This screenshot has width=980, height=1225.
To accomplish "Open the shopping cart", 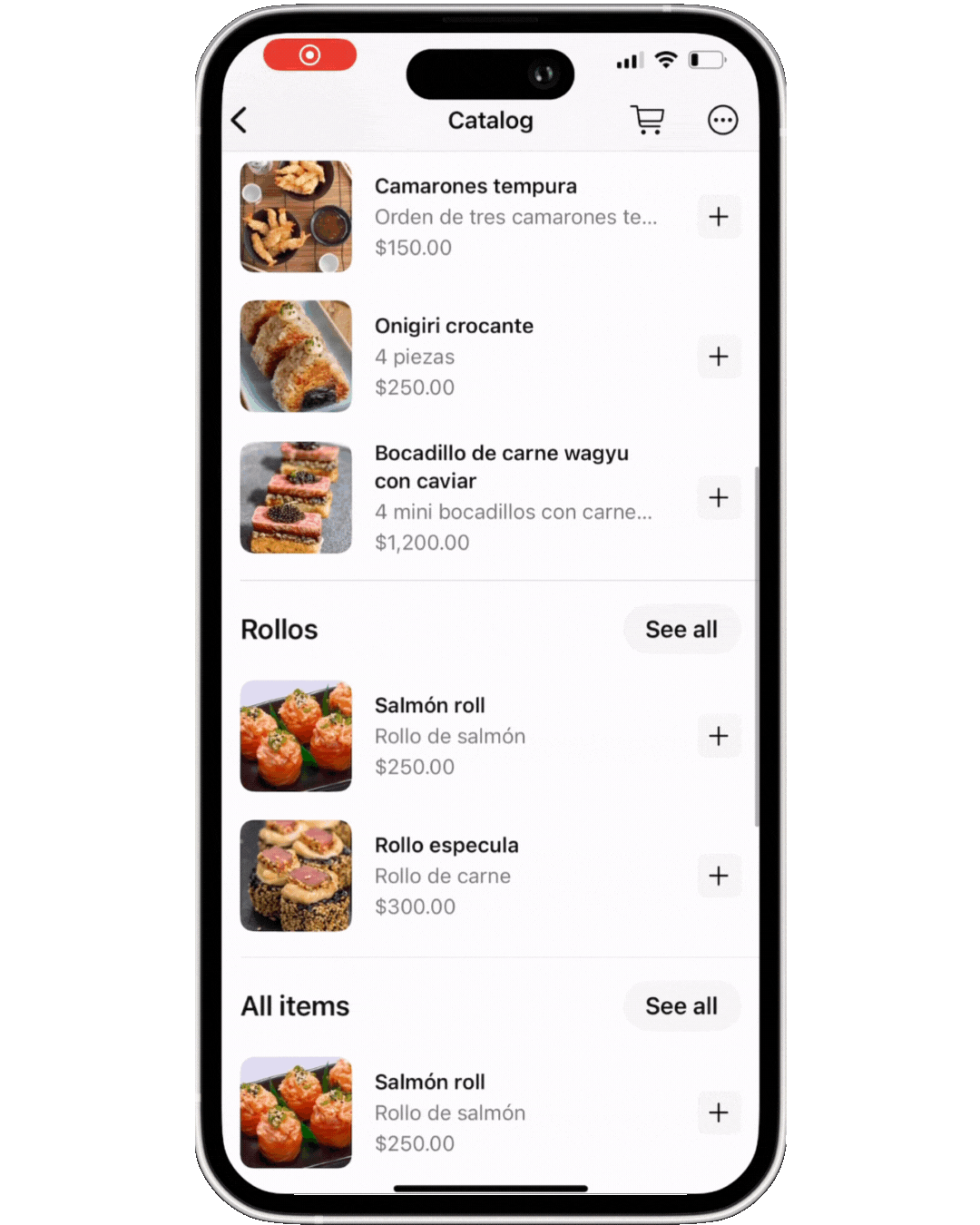I will coord(647,120).
